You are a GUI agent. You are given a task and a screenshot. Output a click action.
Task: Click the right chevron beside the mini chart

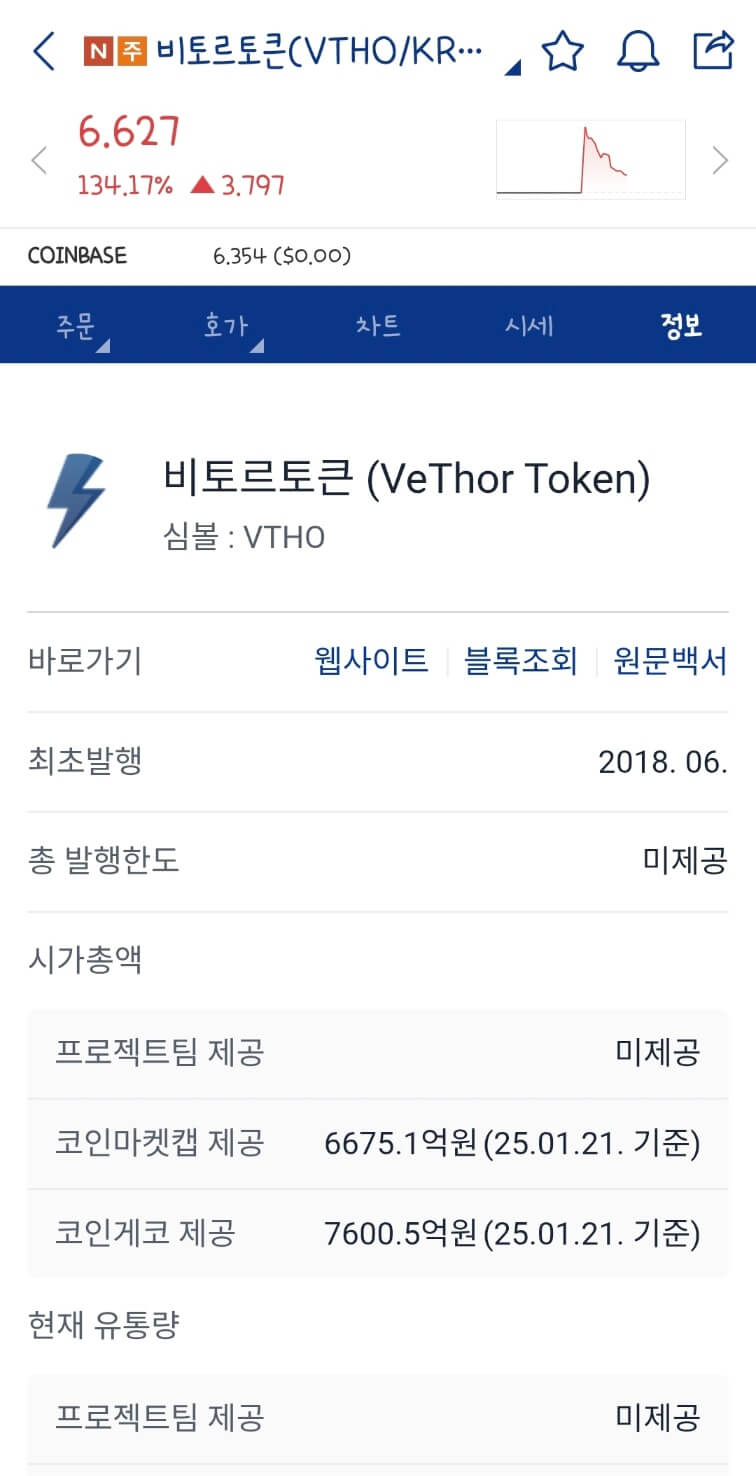point(719,159)
